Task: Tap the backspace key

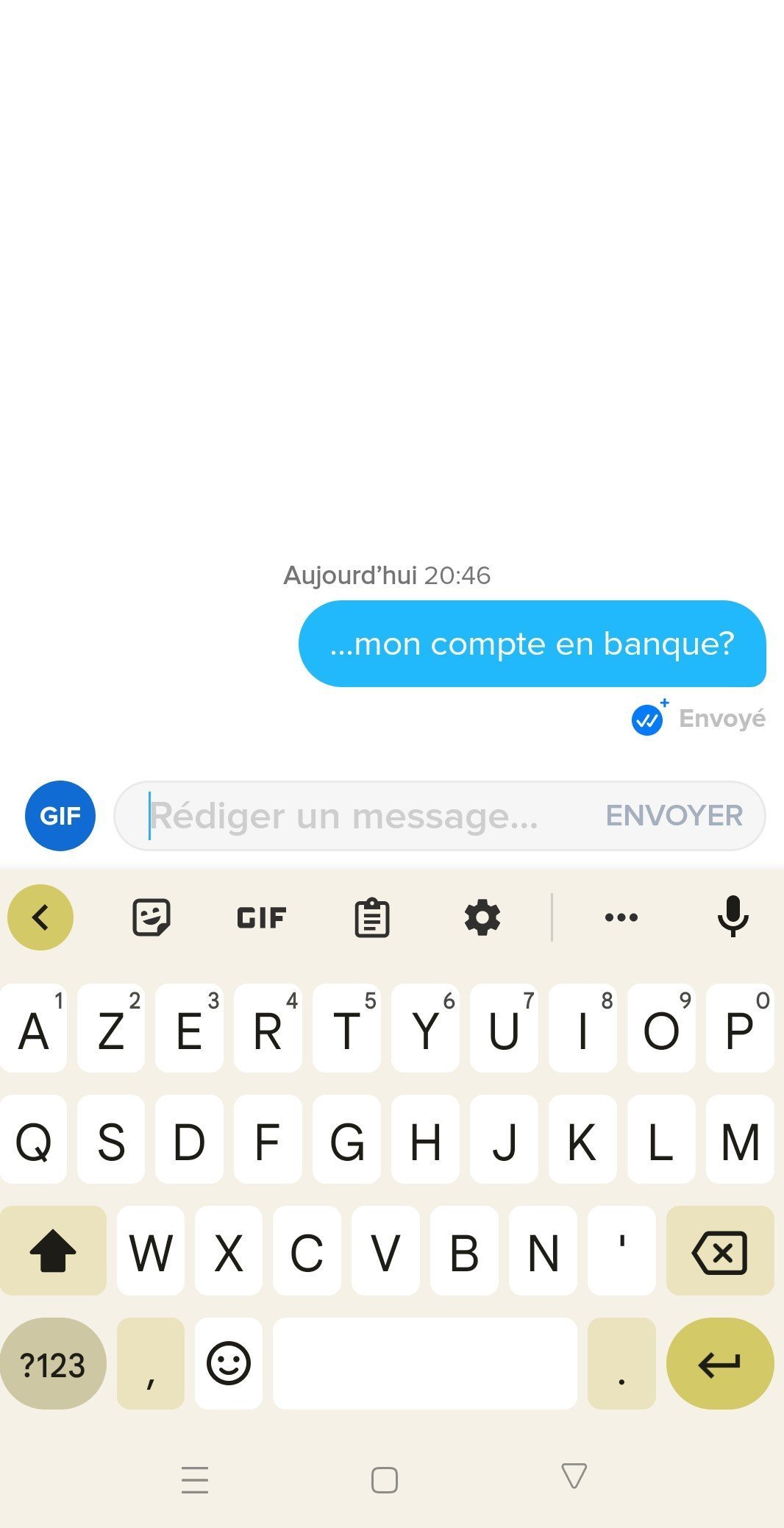Action: coord(719,1251)
